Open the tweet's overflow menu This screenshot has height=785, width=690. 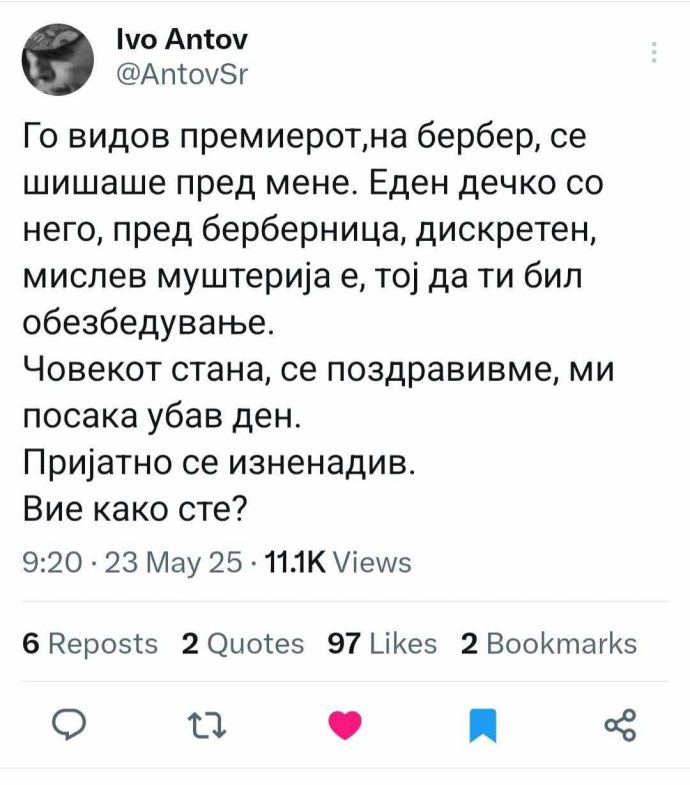tap(654, 53)
